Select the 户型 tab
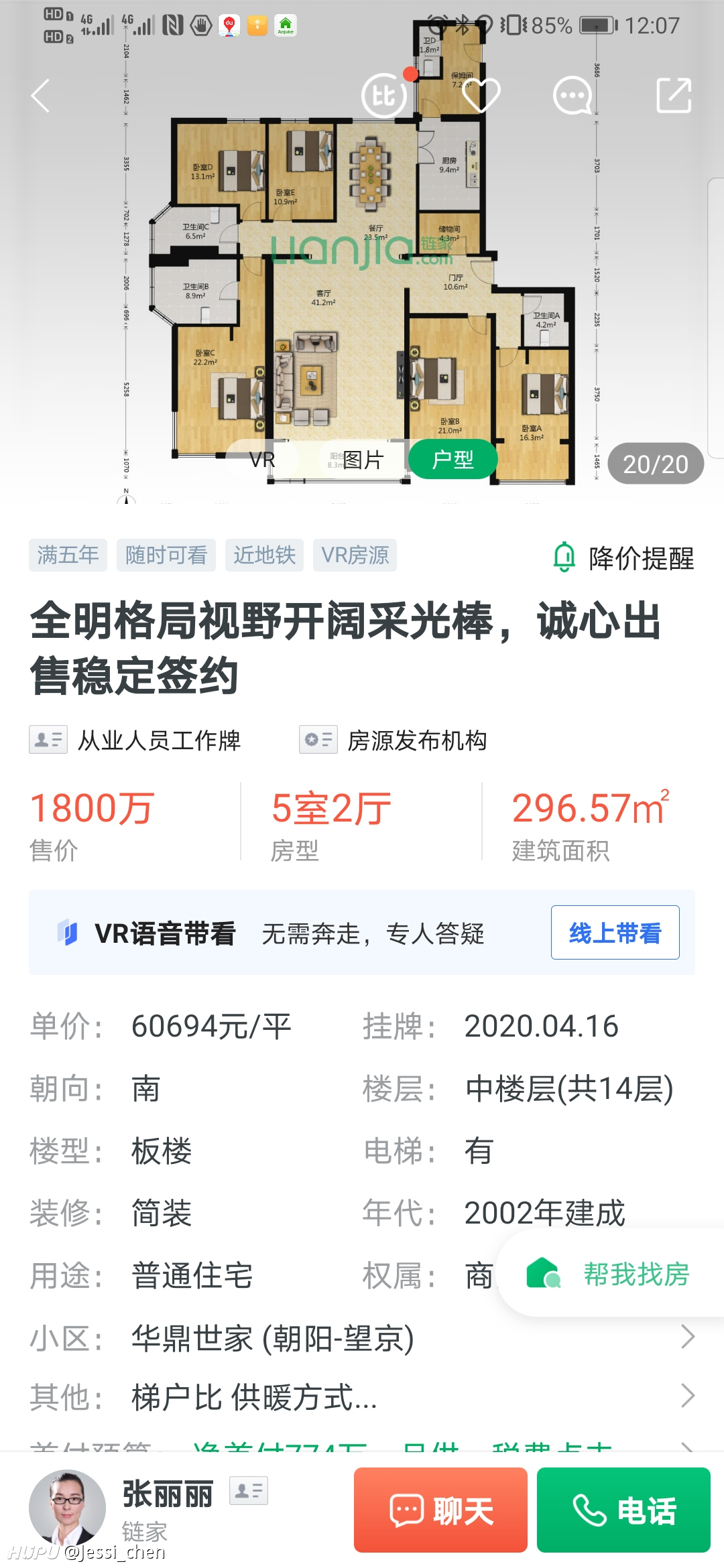This screenshot has width=724, height=1568. coord(453,460)
